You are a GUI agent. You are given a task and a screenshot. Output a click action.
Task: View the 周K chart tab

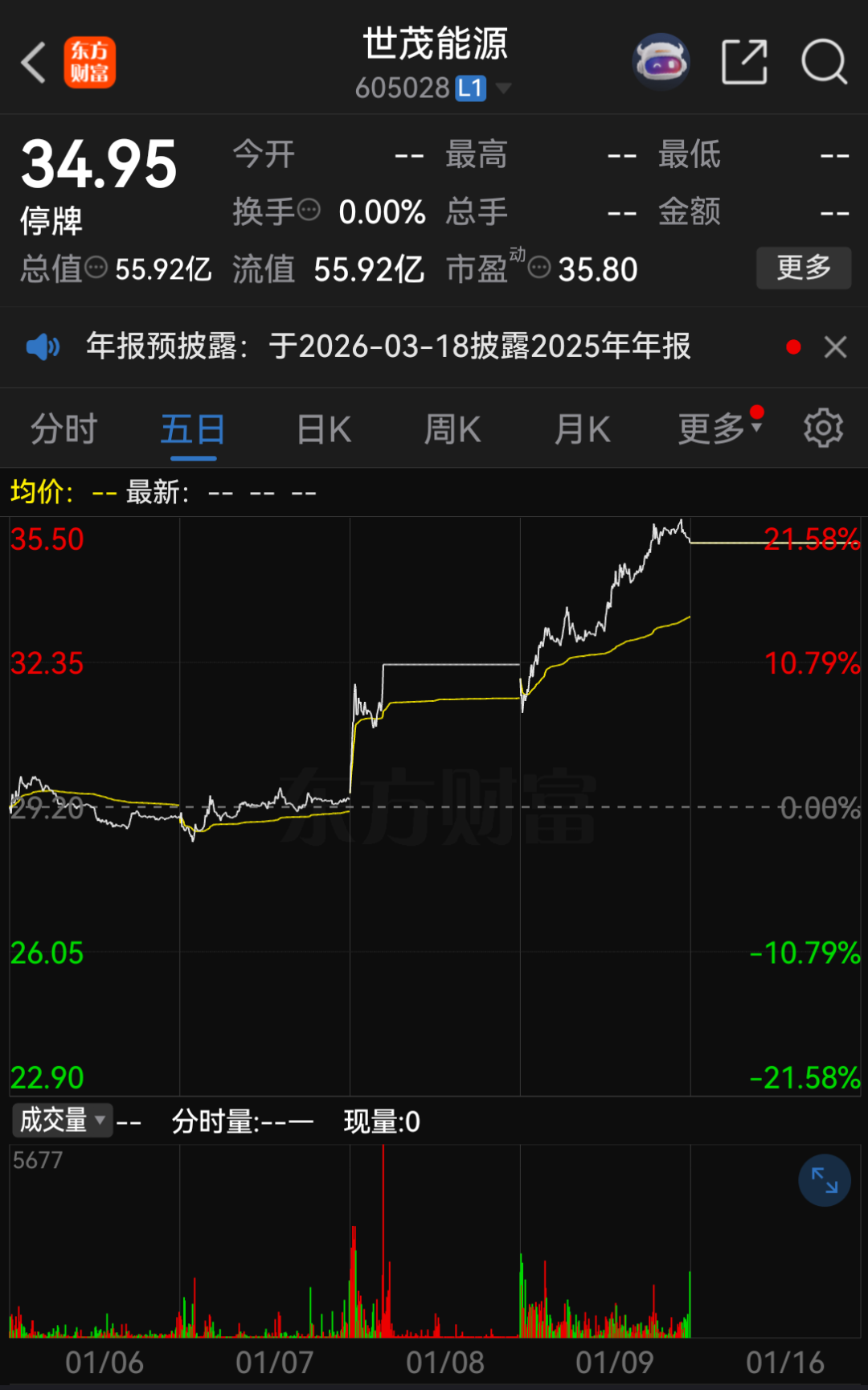coord(452,429)
